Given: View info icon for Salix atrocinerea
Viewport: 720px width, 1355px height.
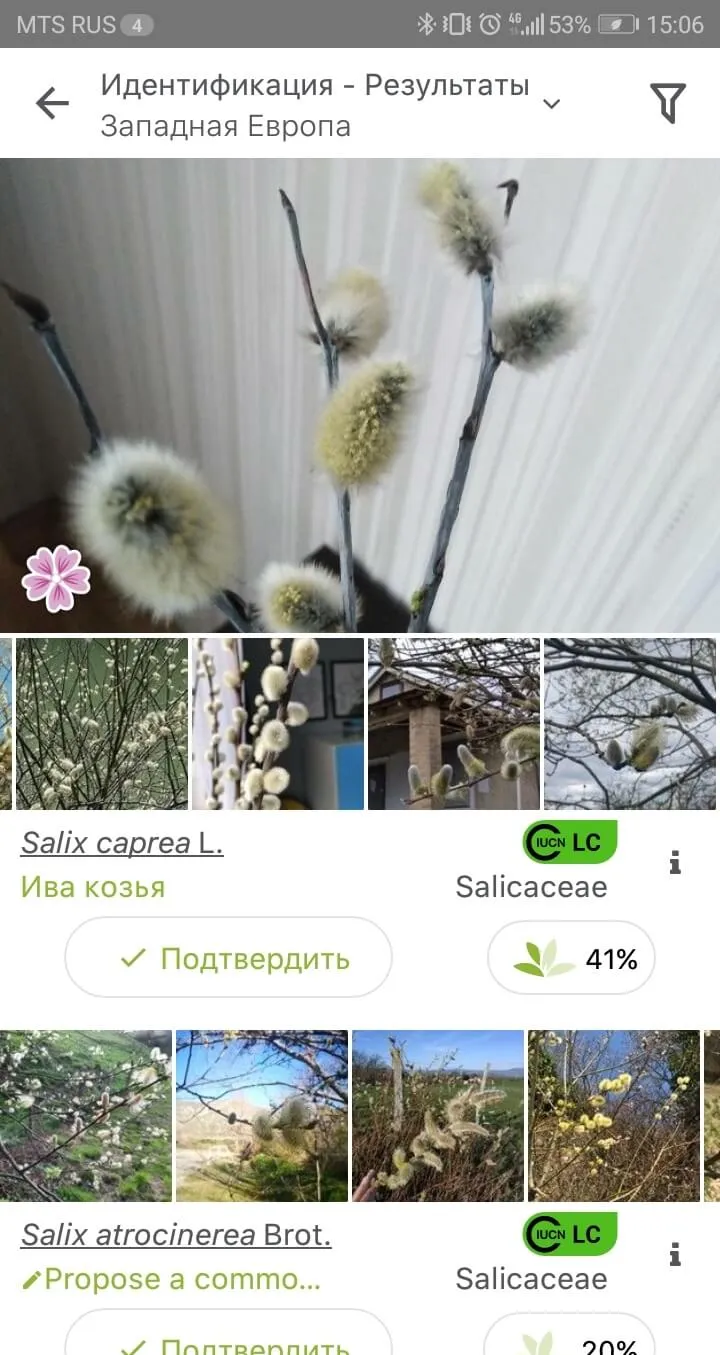Looking at the screenshot, I should pos(675,1254).
